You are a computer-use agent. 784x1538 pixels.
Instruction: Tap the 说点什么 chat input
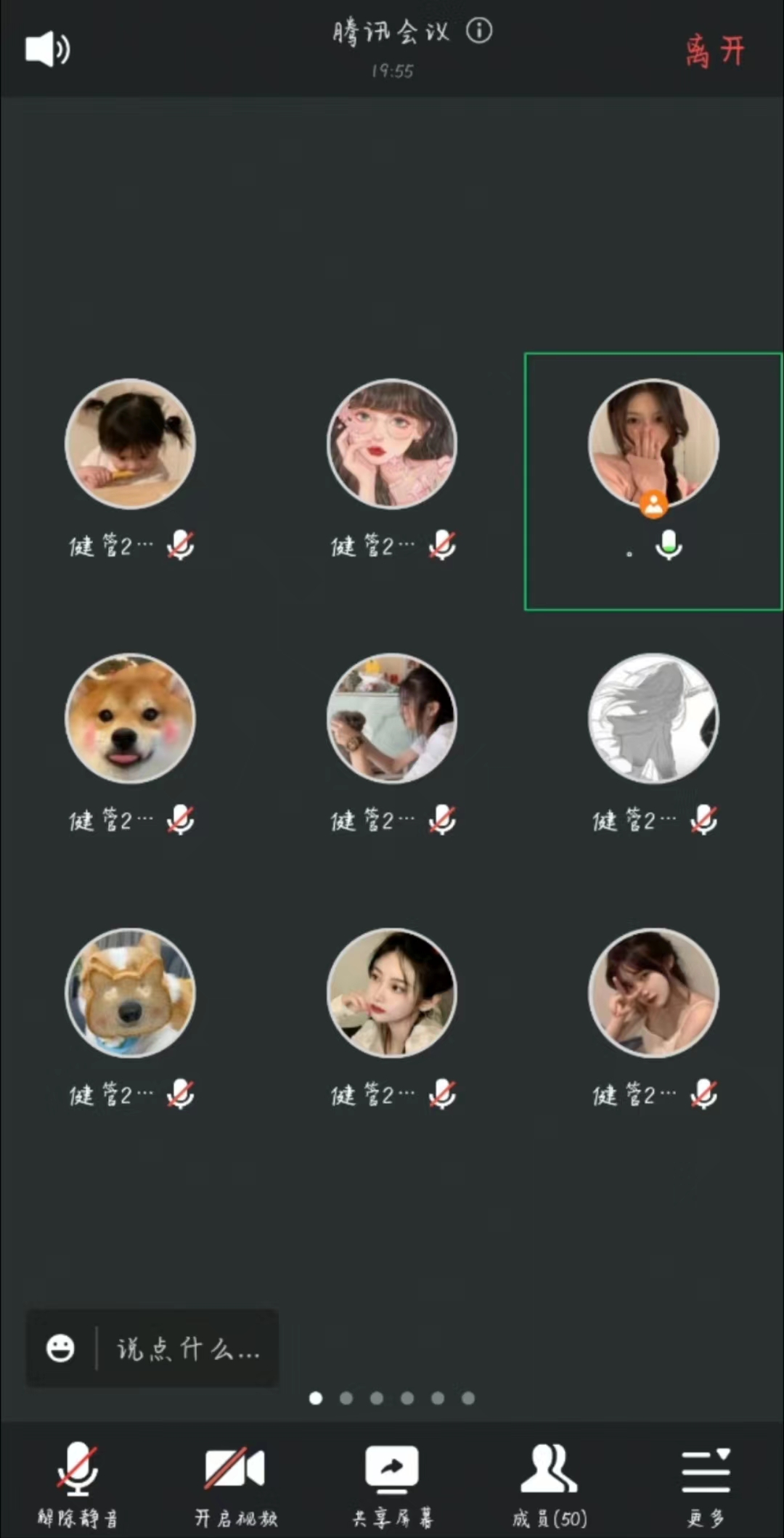(x=188, y=1349)
